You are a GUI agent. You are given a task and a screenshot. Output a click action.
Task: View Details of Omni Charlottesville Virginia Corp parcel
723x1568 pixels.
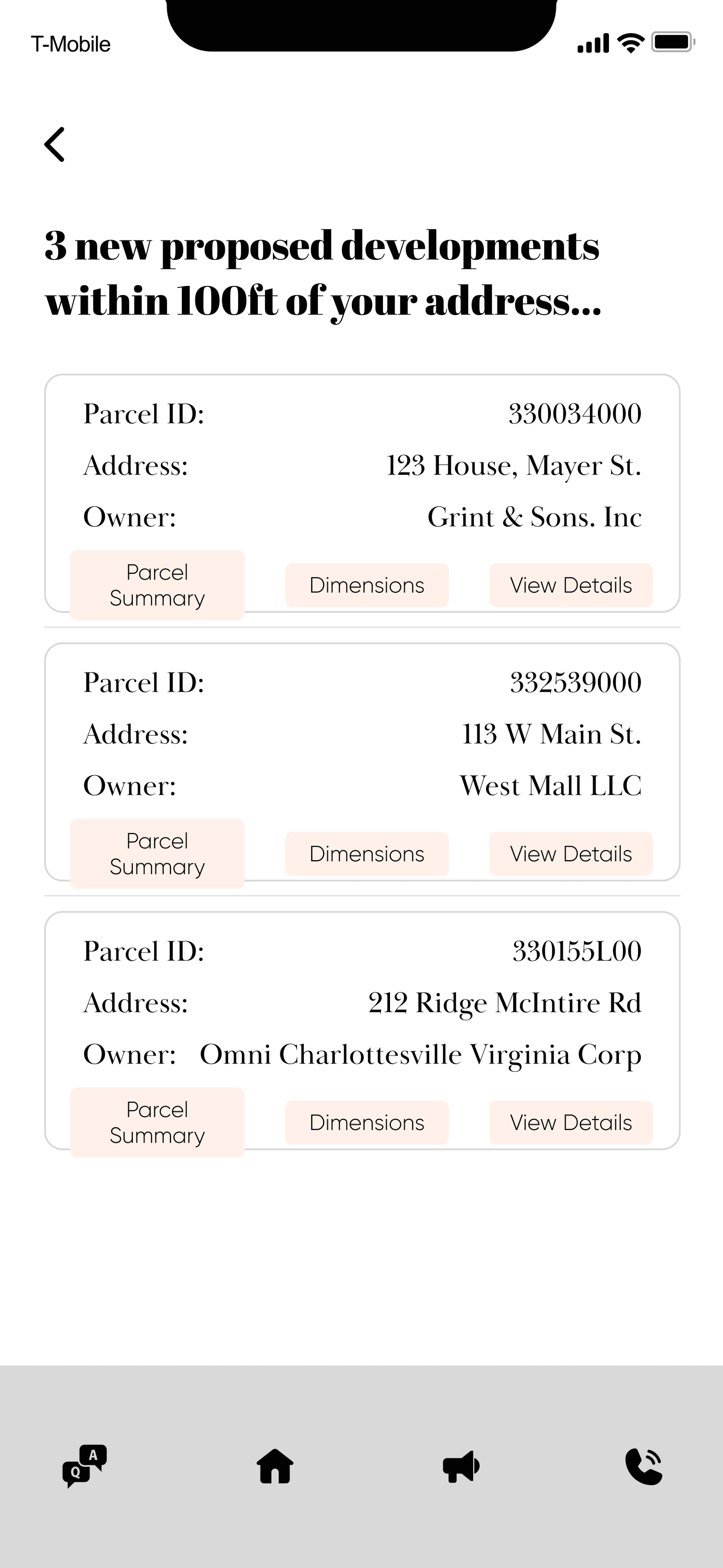571,1122
